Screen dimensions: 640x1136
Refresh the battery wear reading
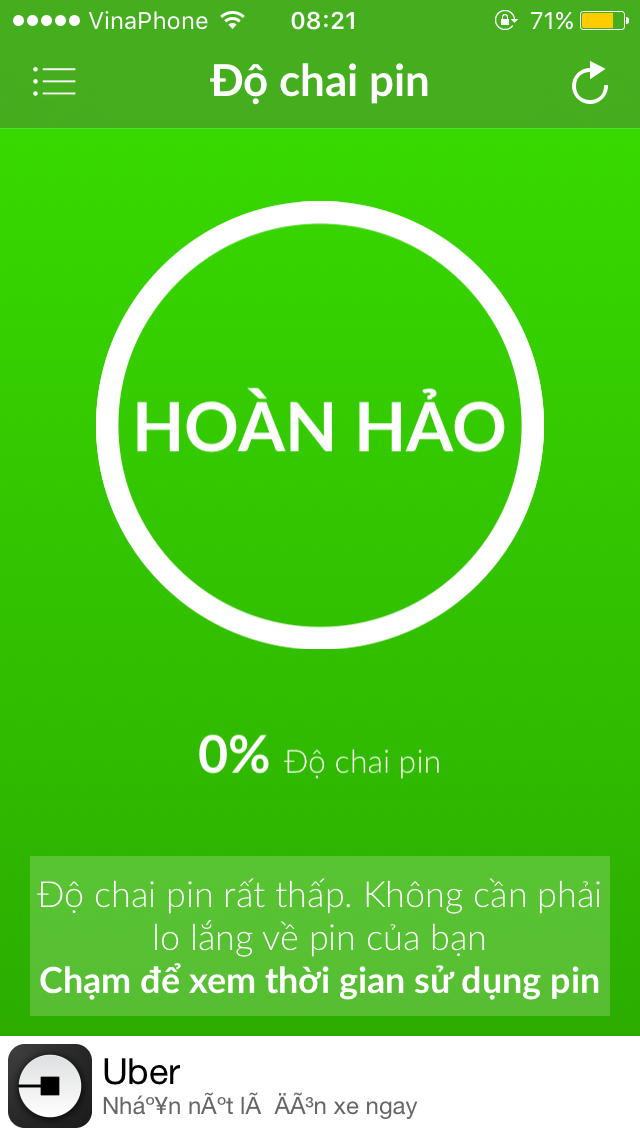589,83
